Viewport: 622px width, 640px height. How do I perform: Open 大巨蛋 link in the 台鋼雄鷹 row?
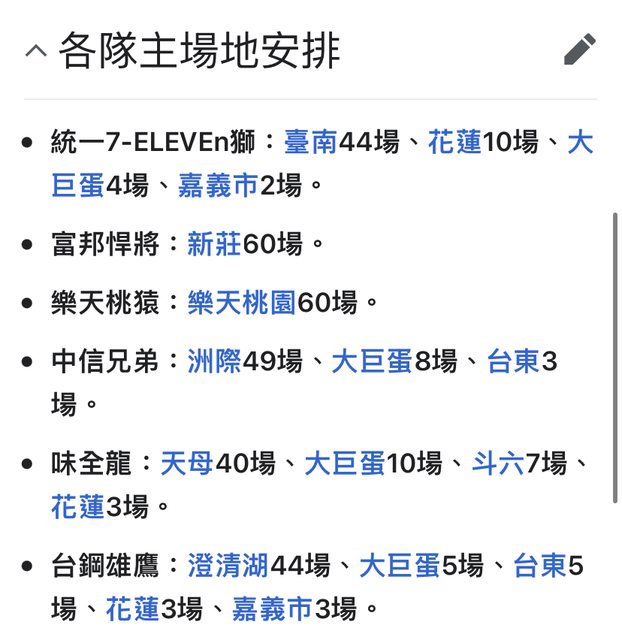click(400, 566)
